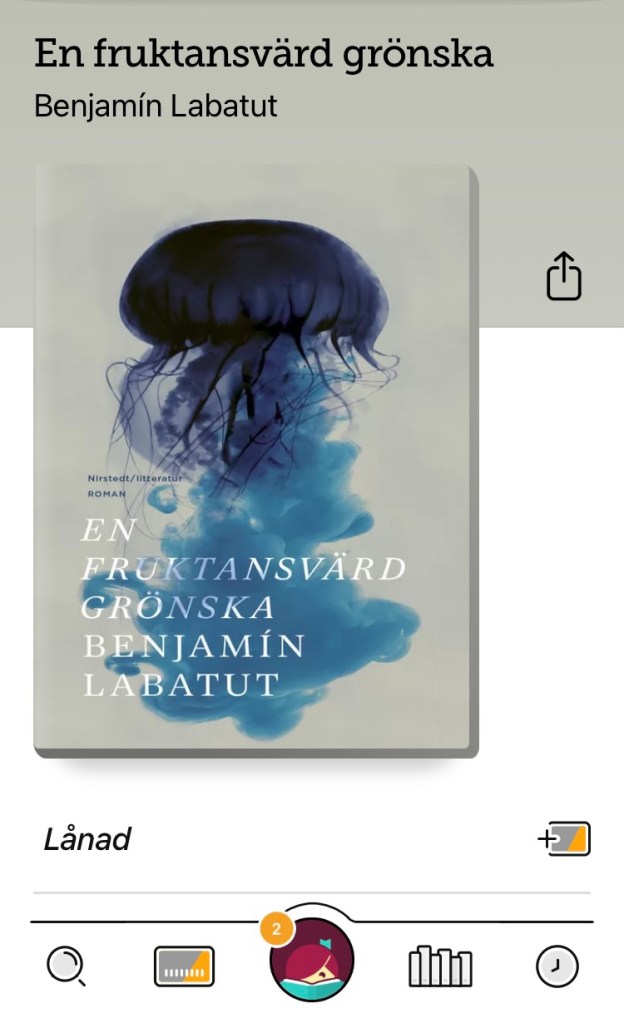Open the timeline clock tab
The image size is (624, 1023).
557,966
